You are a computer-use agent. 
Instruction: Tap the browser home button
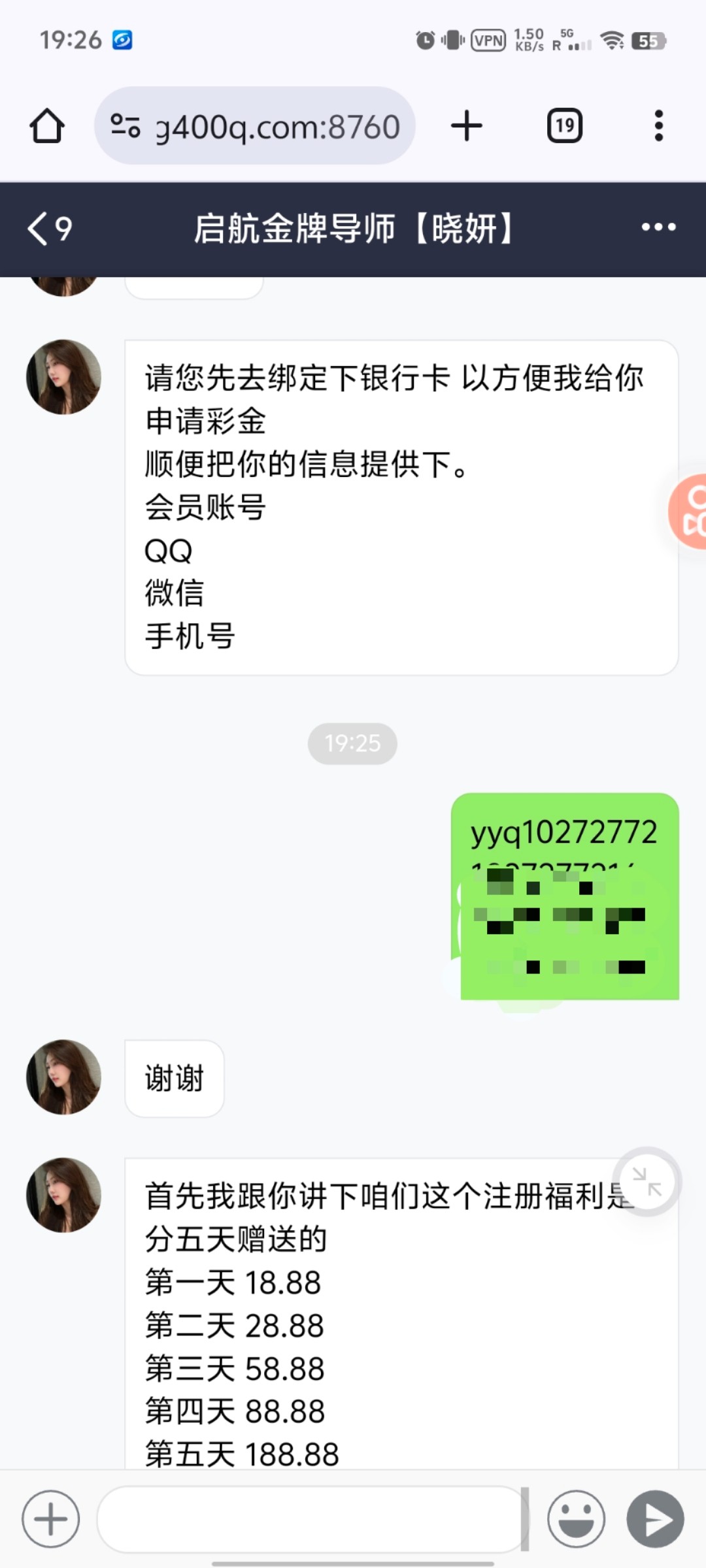[47, 125]
